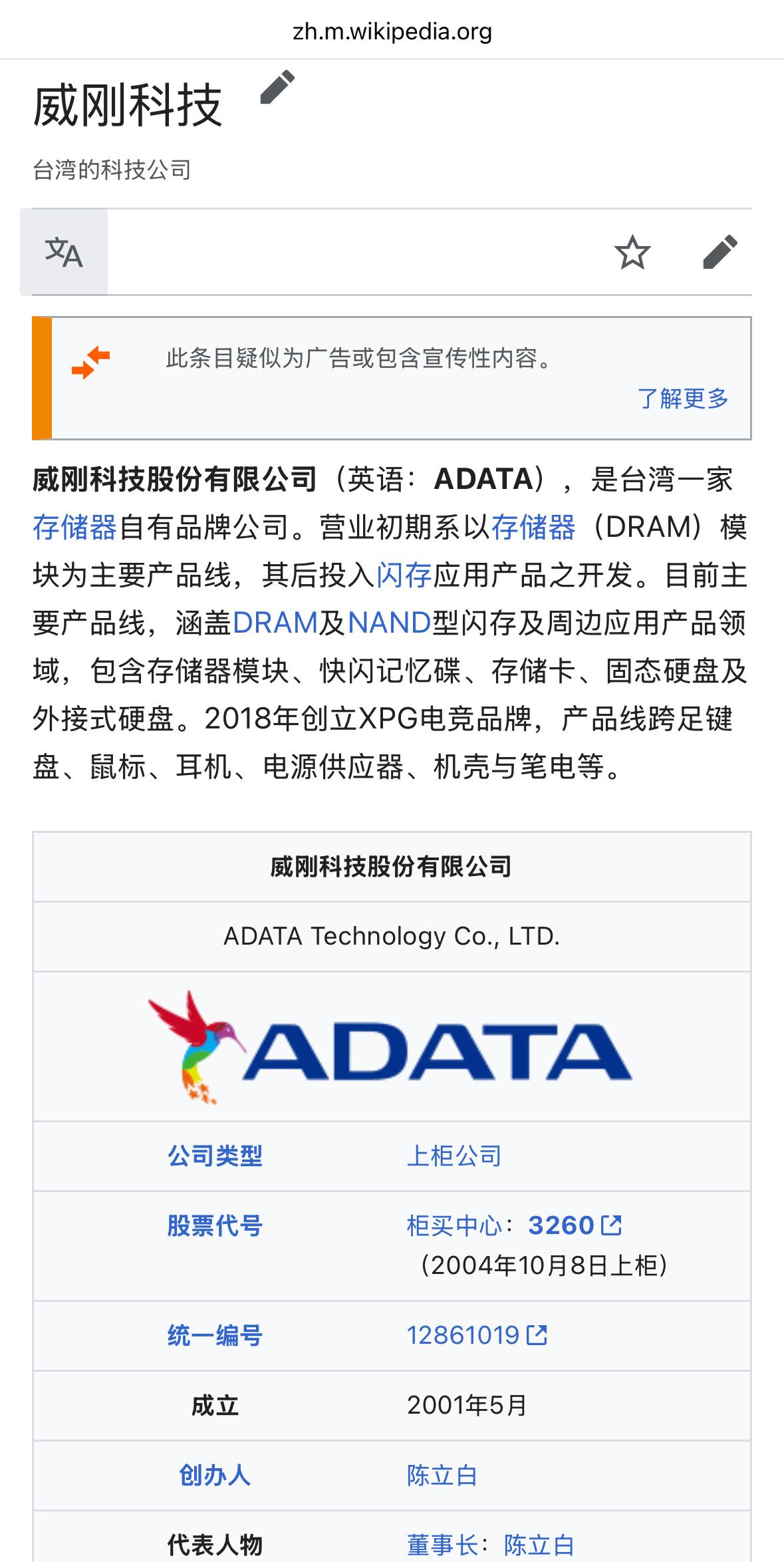784x1562 pixels.
Task: Open the language selection button
Action: tap(64, 252)
